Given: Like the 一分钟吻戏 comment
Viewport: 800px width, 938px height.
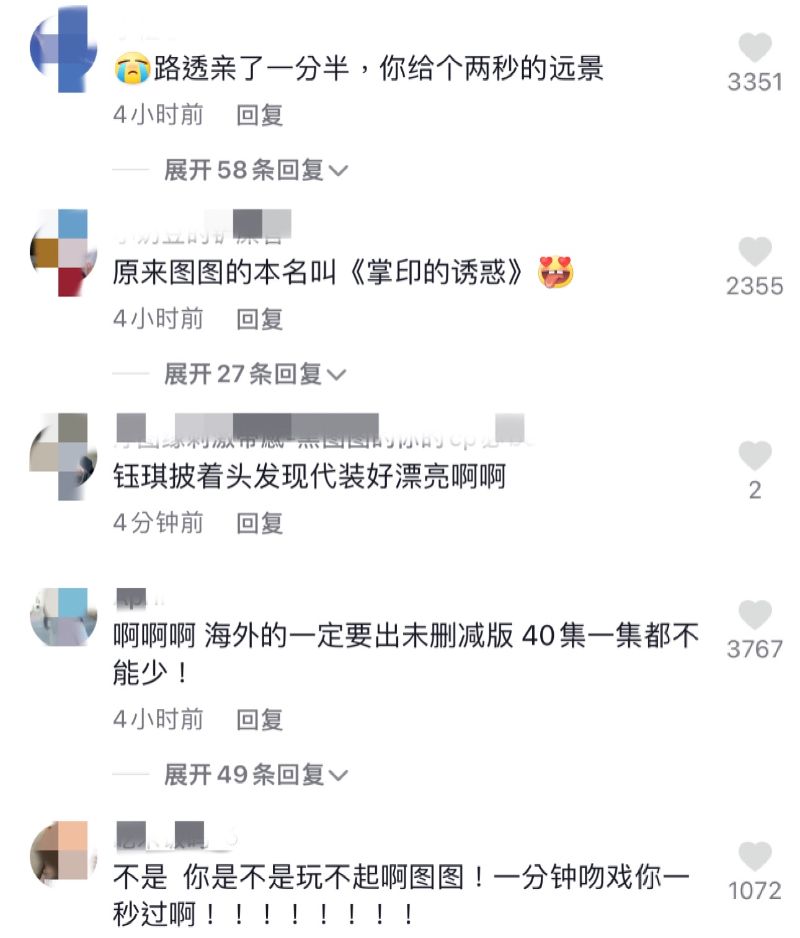Looking at the screenshot, I should point(755,856).
